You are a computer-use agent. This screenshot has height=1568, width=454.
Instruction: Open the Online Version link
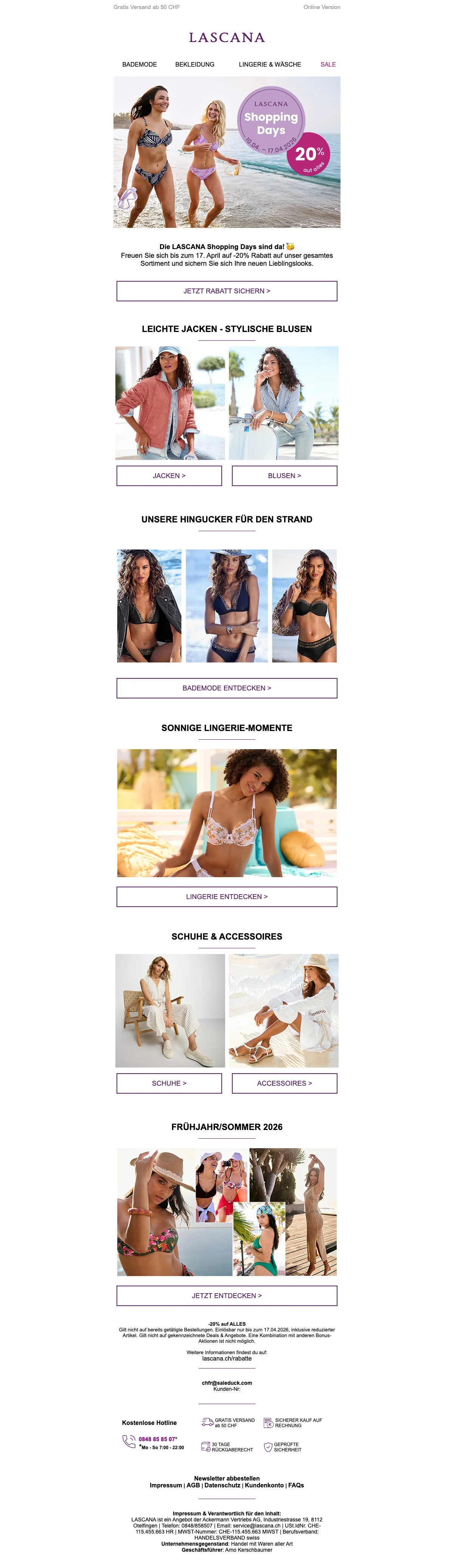point(321,7)
